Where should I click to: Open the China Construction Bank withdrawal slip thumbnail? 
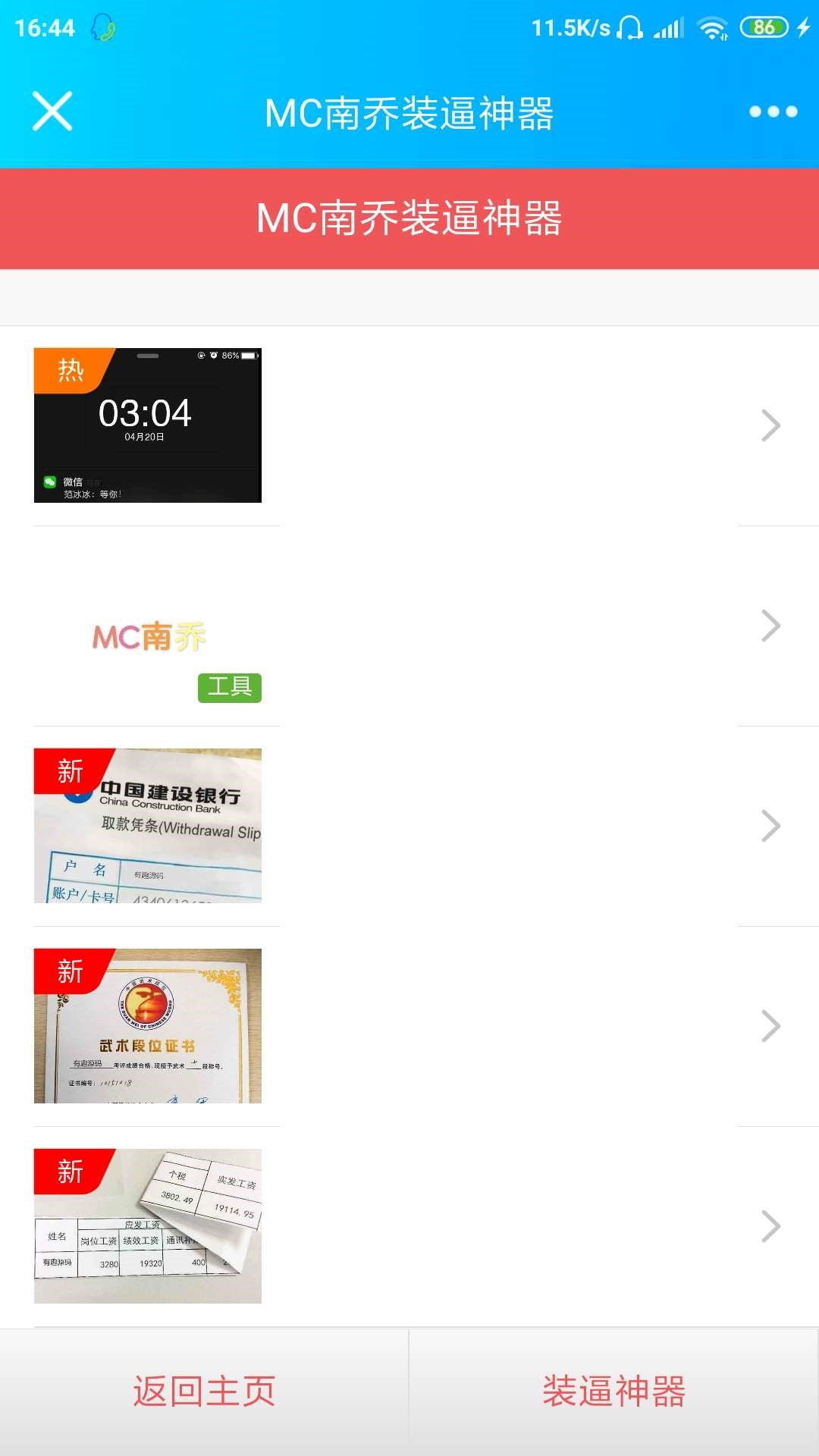pos(149,825)
